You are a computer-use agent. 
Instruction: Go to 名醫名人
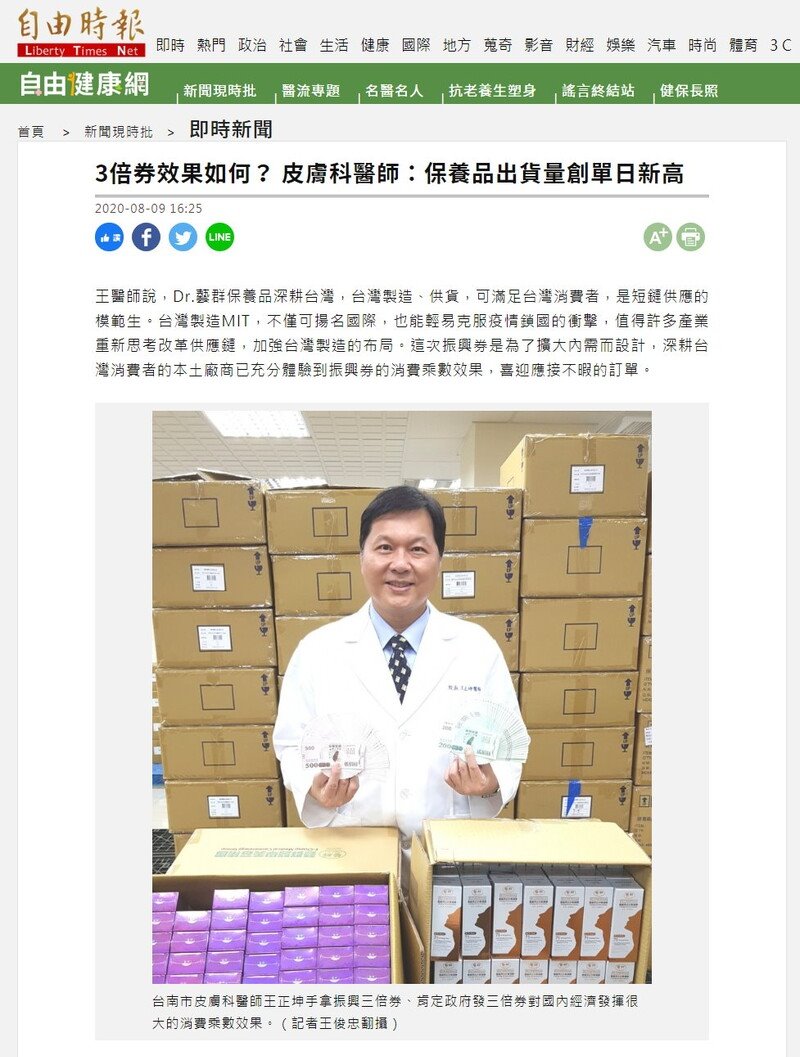click(394, 90)
